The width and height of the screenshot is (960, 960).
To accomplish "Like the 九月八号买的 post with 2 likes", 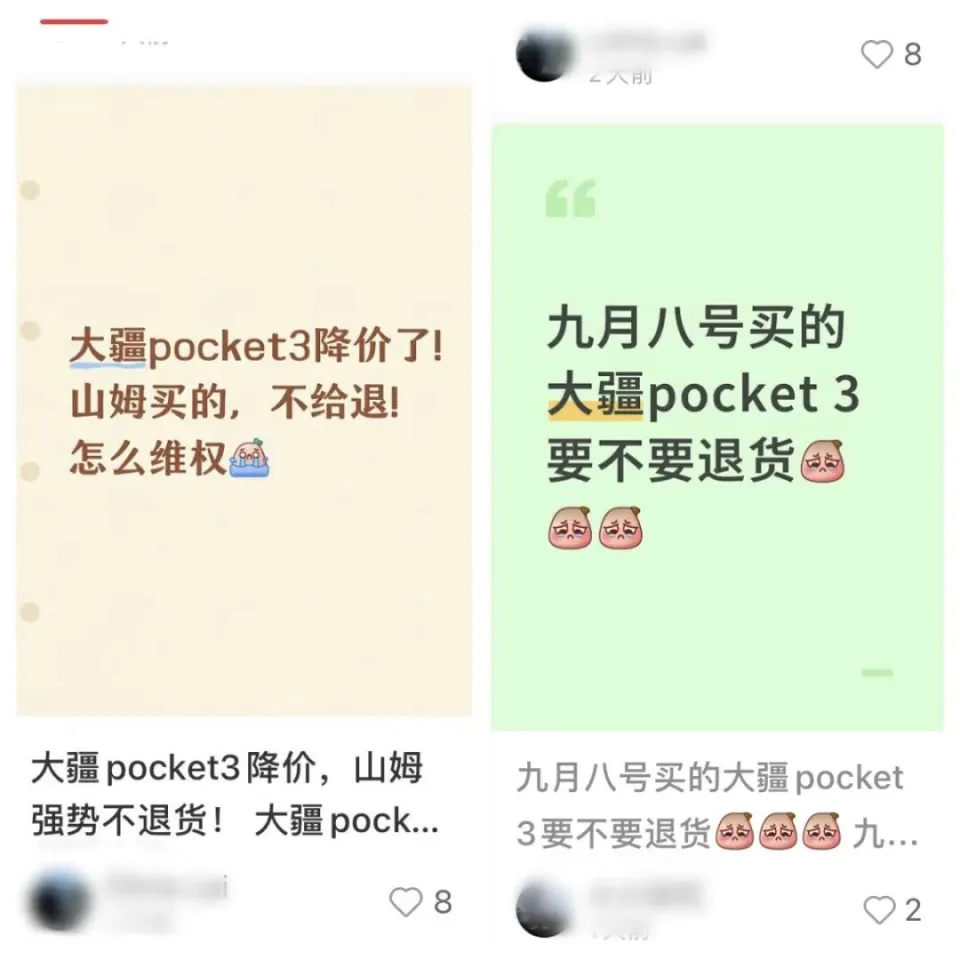I will coord(879,909).
